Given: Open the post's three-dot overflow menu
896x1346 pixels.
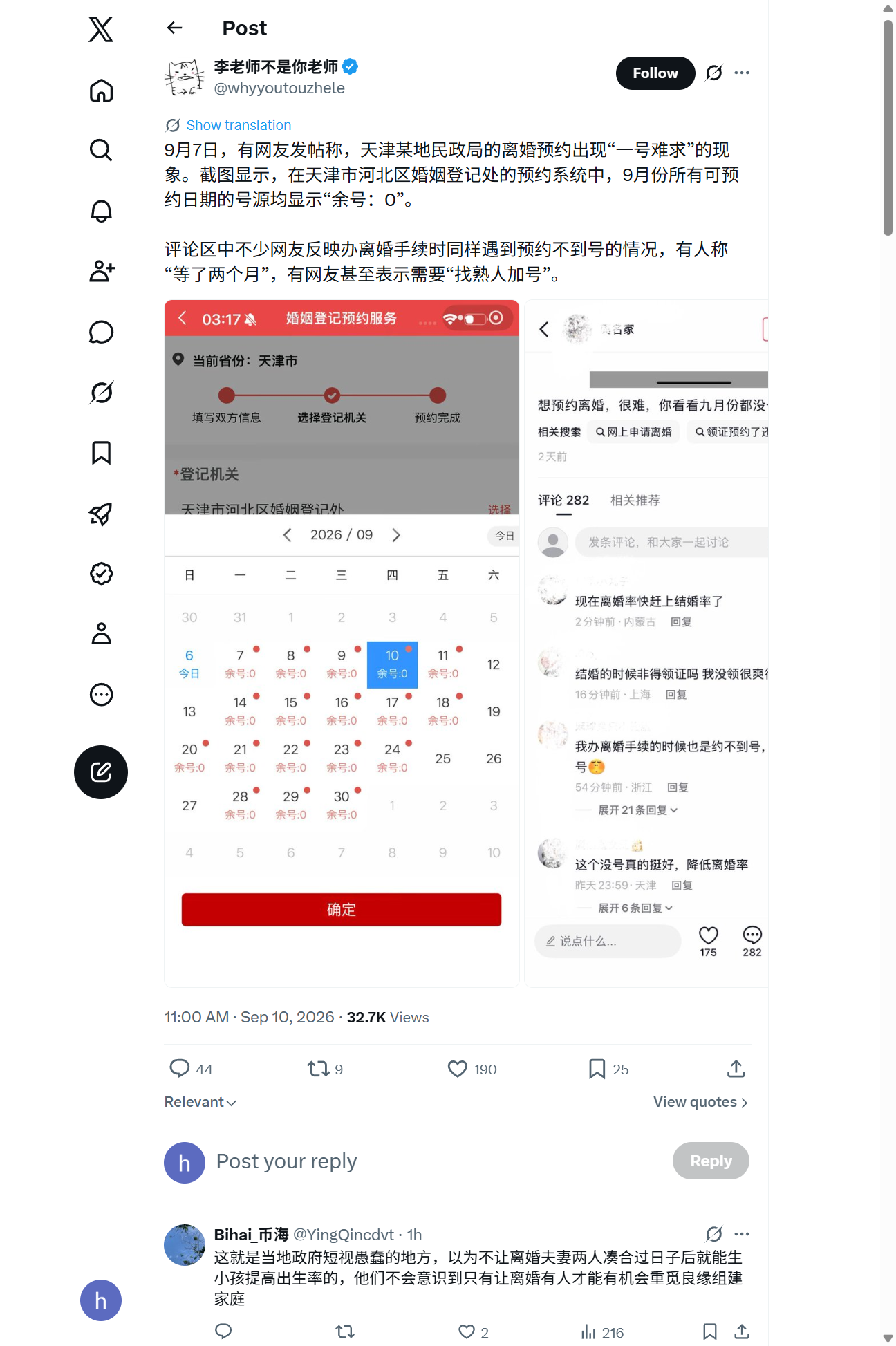Looking at the screenshot, I should tap(742, 73).
